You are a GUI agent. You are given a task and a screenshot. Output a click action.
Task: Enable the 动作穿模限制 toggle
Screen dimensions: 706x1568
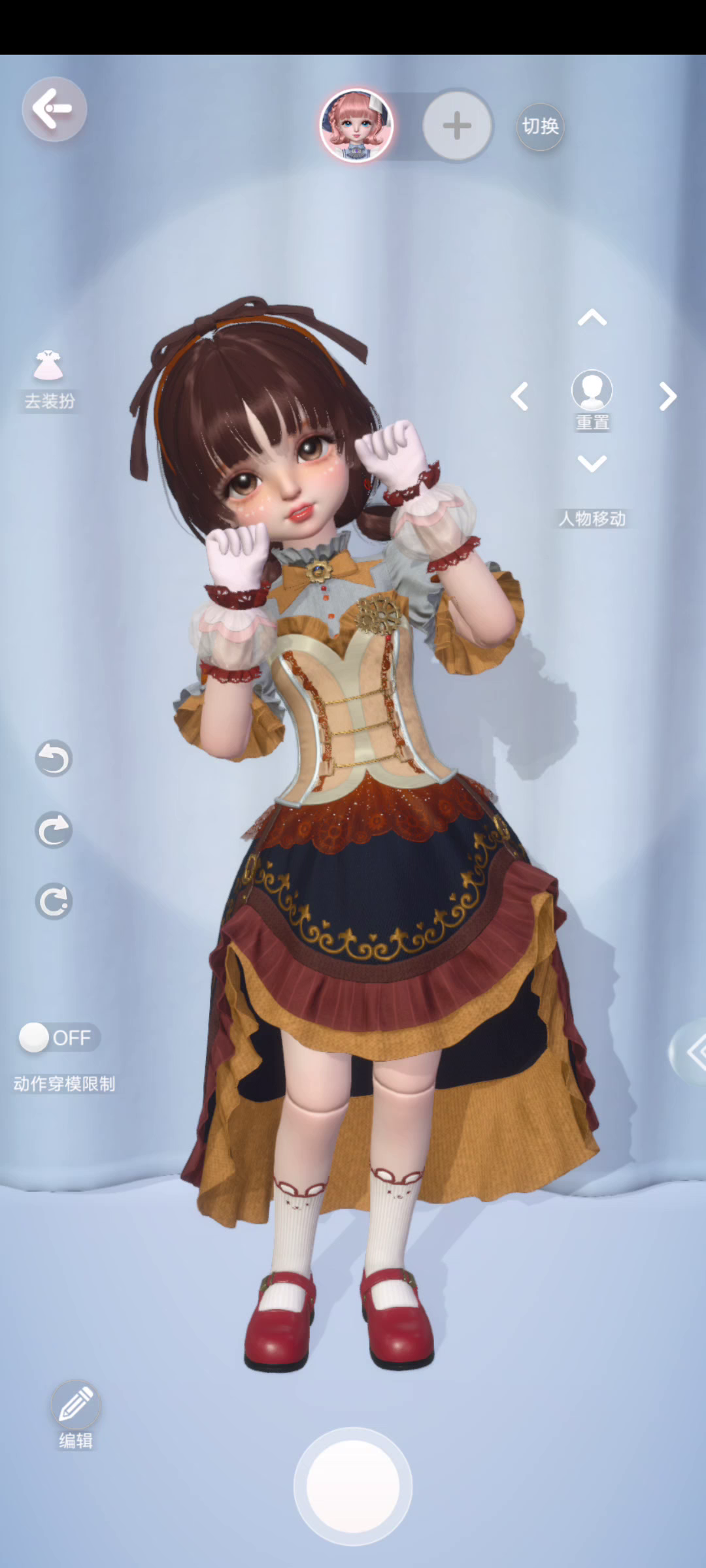(x=59, y=1037)
